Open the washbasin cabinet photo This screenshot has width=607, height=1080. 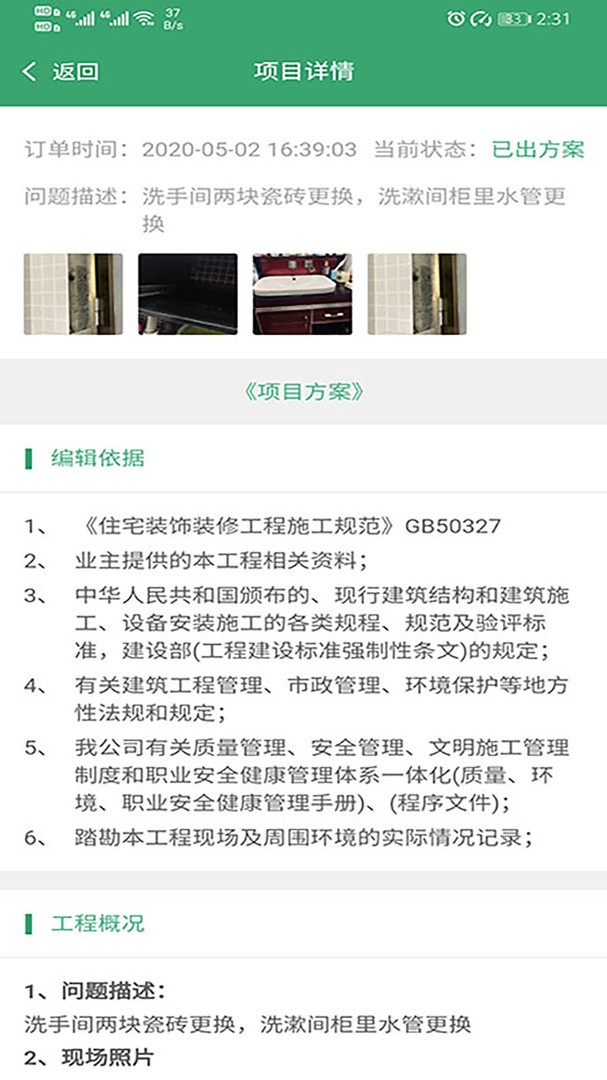[x=302, y=294]
